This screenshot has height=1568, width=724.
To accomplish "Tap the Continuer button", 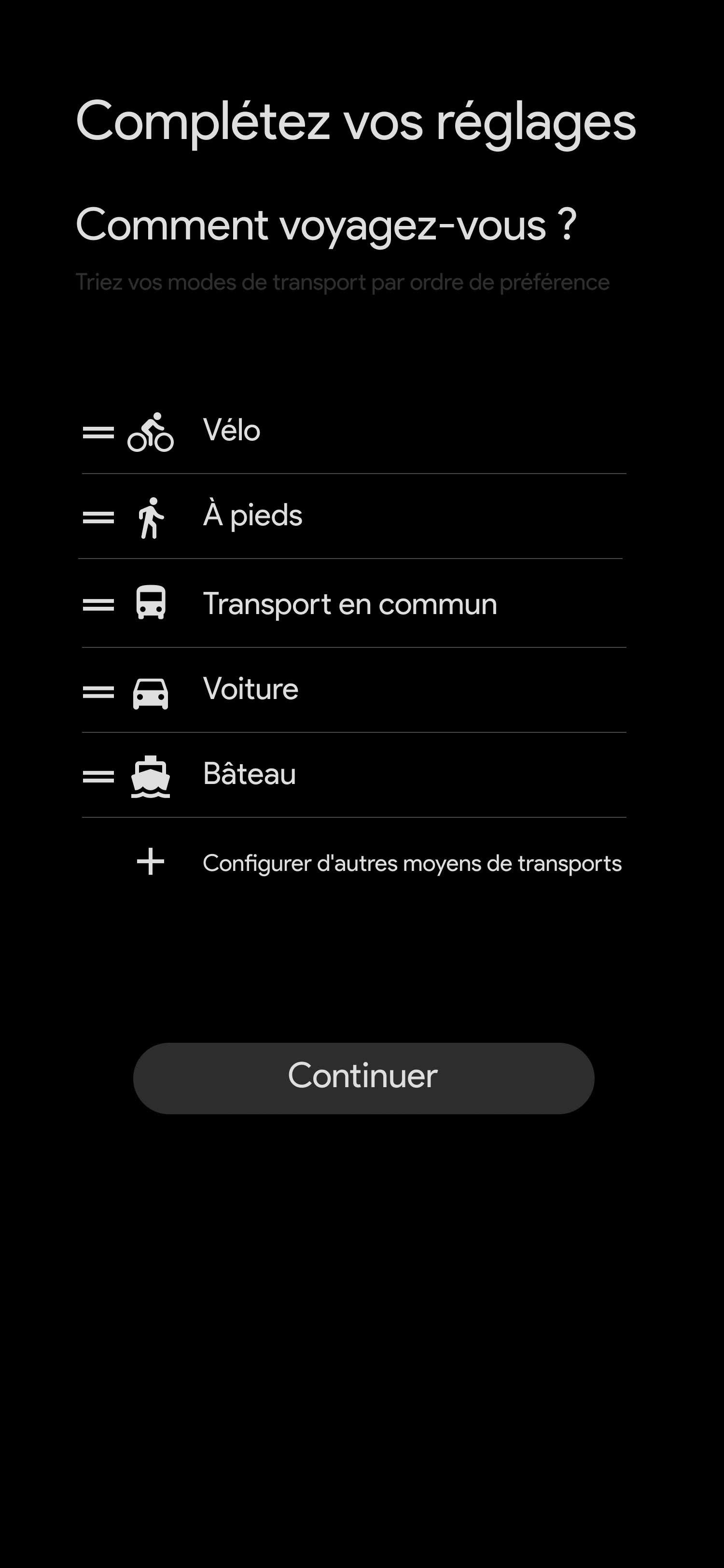I will click(x=363, y=1078).
